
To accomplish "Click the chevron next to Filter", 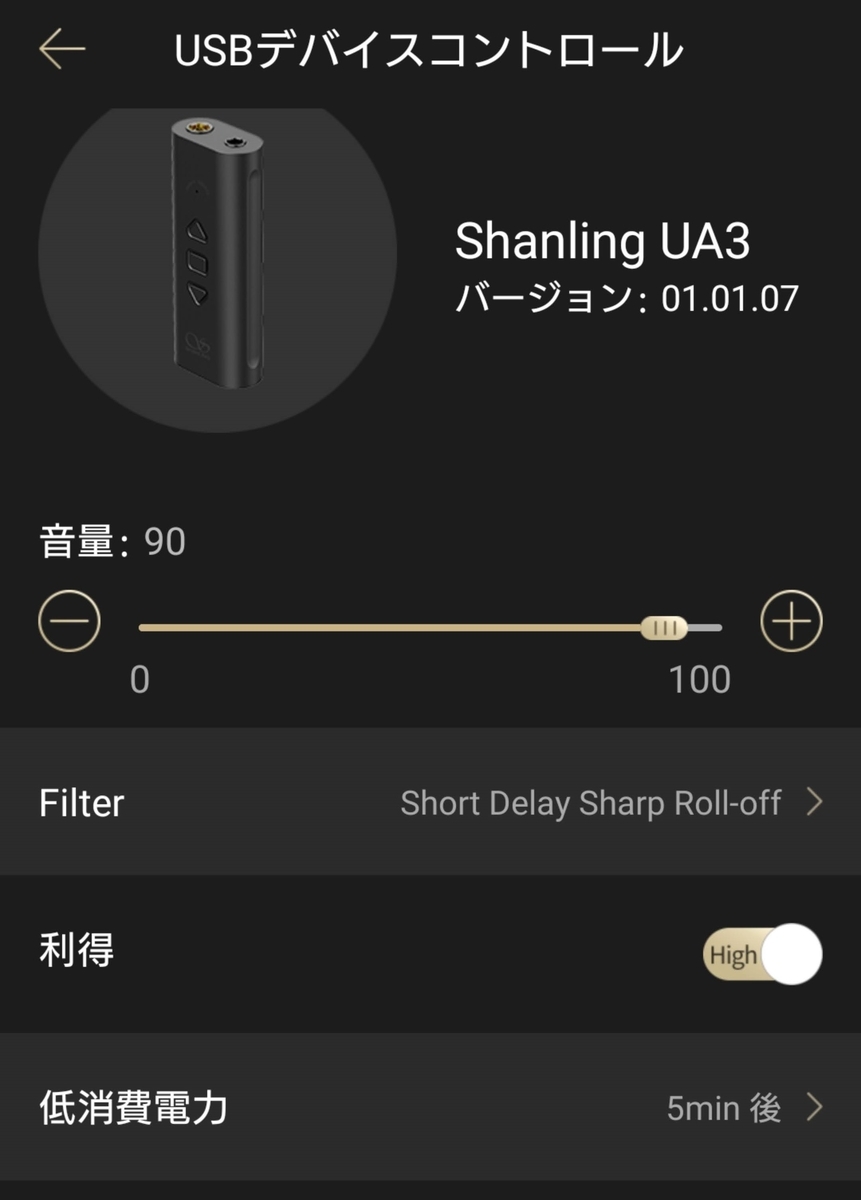I will (817, 802).
